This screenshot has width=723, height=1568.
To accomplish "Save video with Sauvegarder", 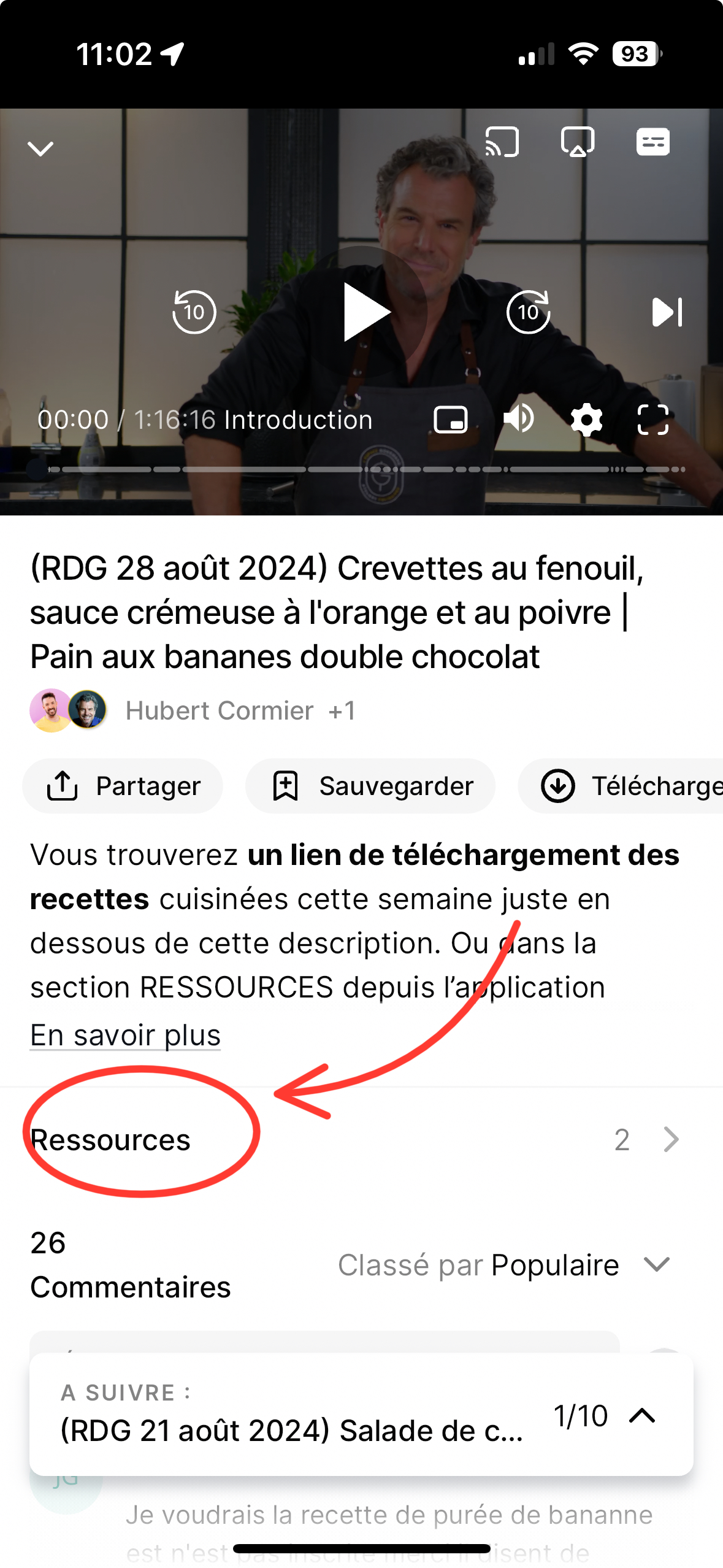I will pyautogui.click(x=370, y=786).
